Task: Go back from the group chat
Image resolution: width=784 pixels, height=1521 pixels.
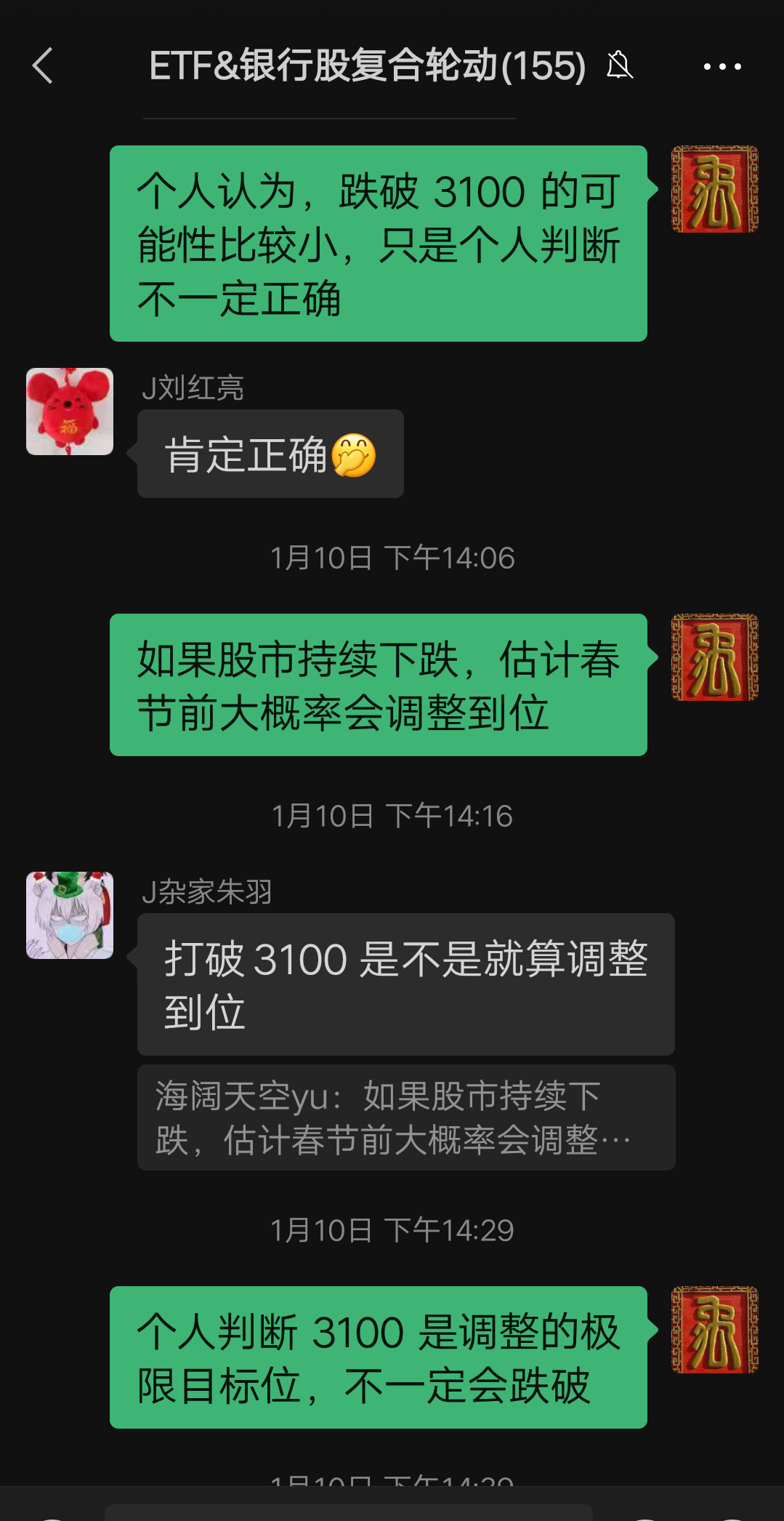Action: click(44, 66)
